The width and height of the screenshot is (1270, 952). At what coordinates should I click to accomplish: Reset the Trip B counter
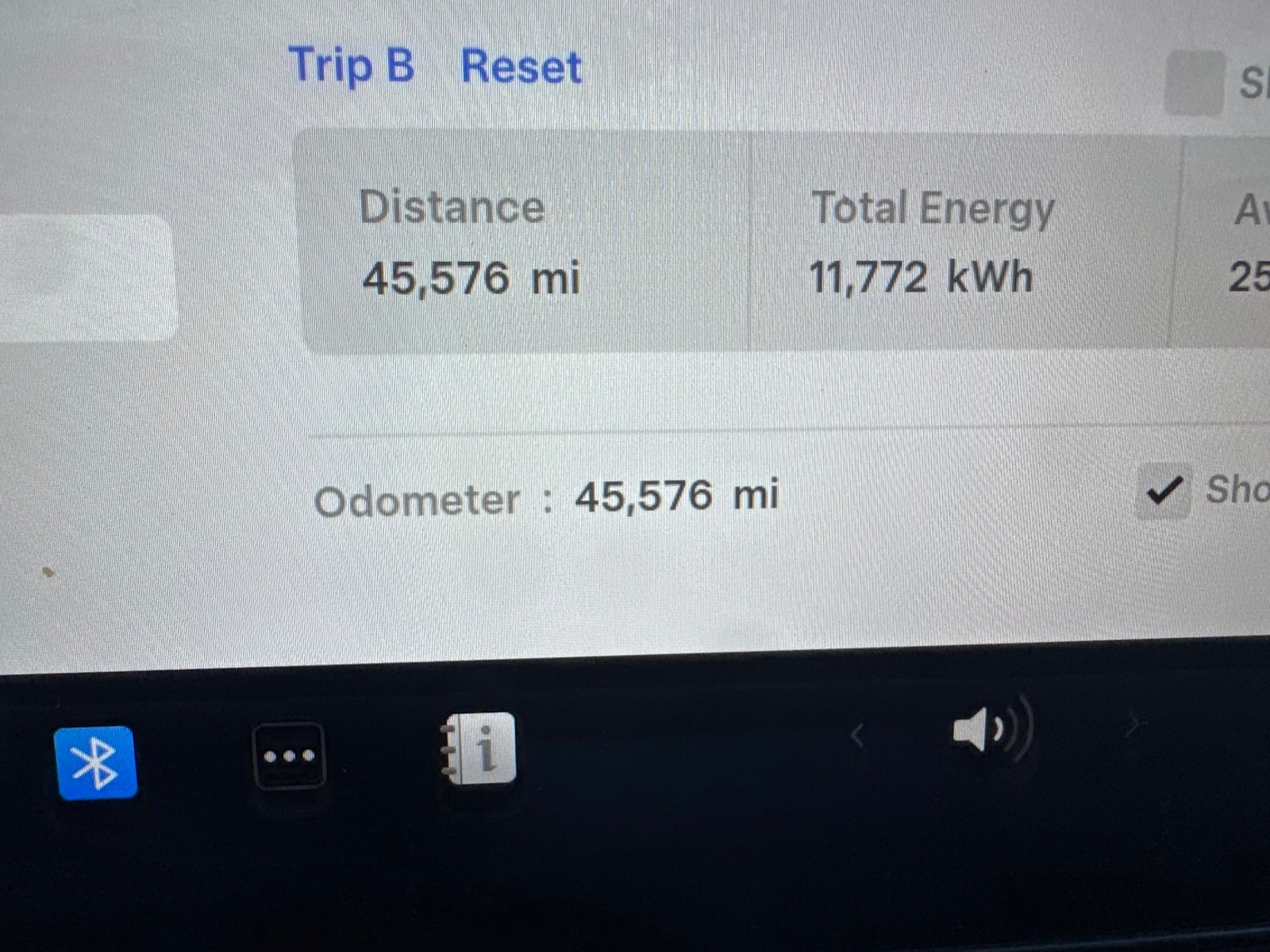pyautogui.click(x=521, y=67)
